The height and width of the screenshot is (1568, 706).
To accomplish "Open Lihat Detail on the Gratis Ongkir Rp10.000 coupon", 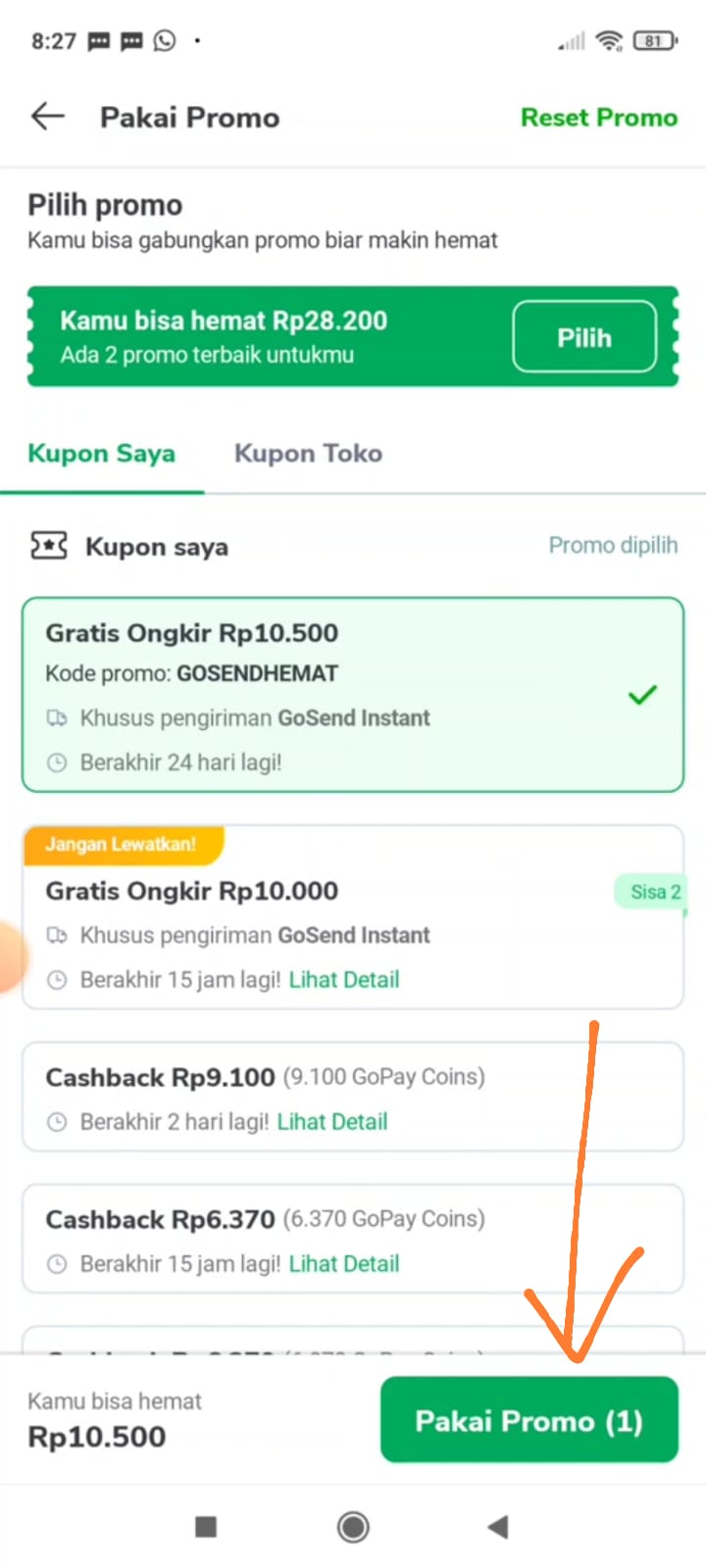I will pos(343,979).
